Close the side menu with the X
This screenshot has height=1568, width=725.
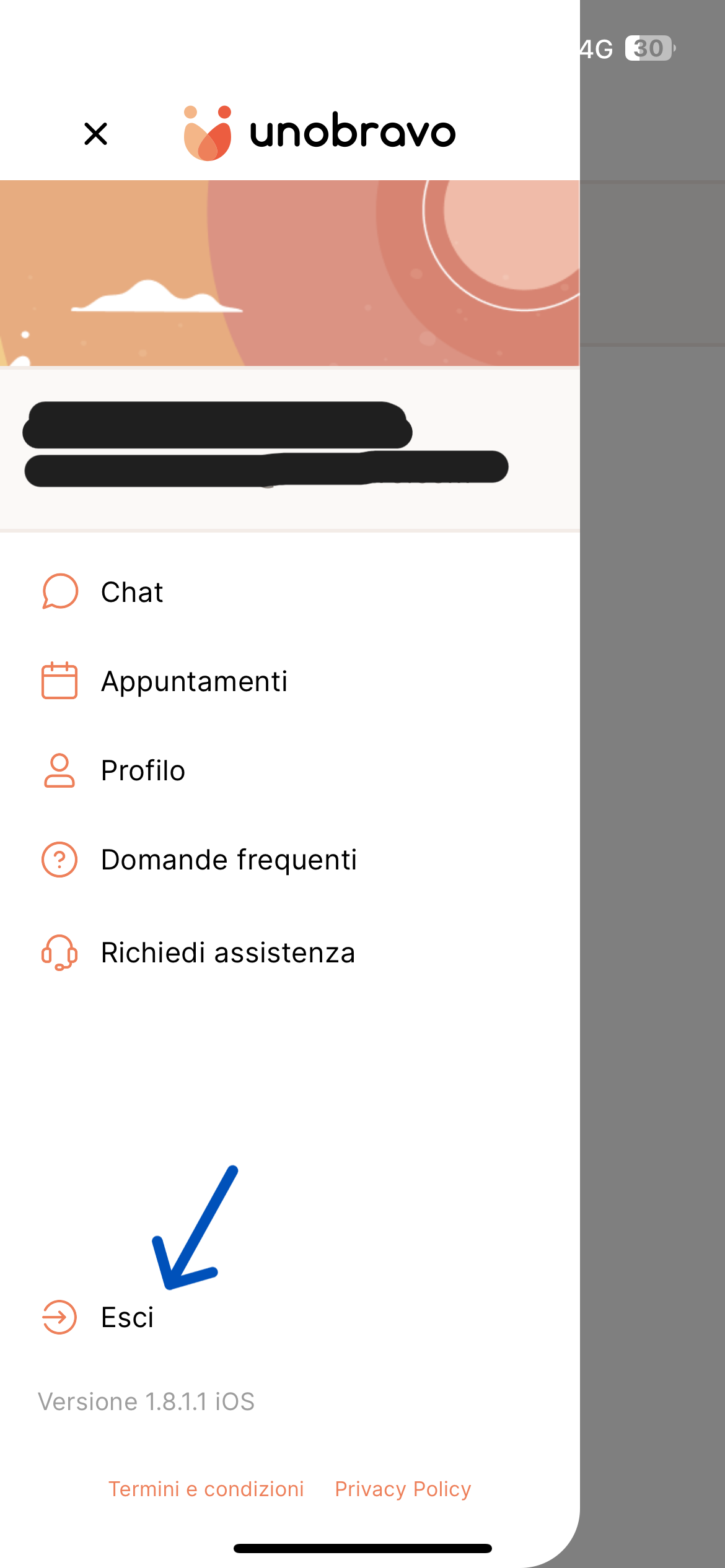point(96,134)
